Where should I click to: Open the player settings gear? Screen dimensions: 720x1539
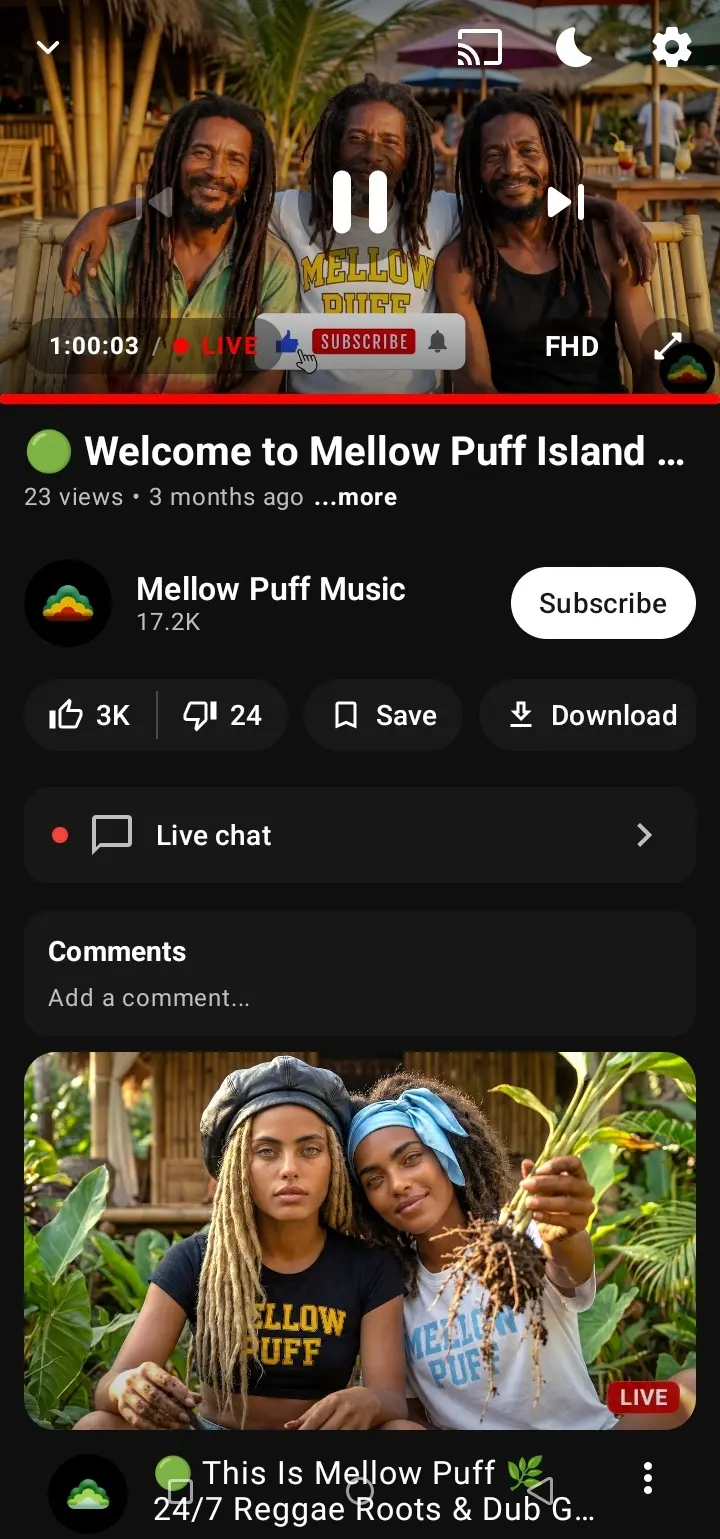(x=671, y=47)
